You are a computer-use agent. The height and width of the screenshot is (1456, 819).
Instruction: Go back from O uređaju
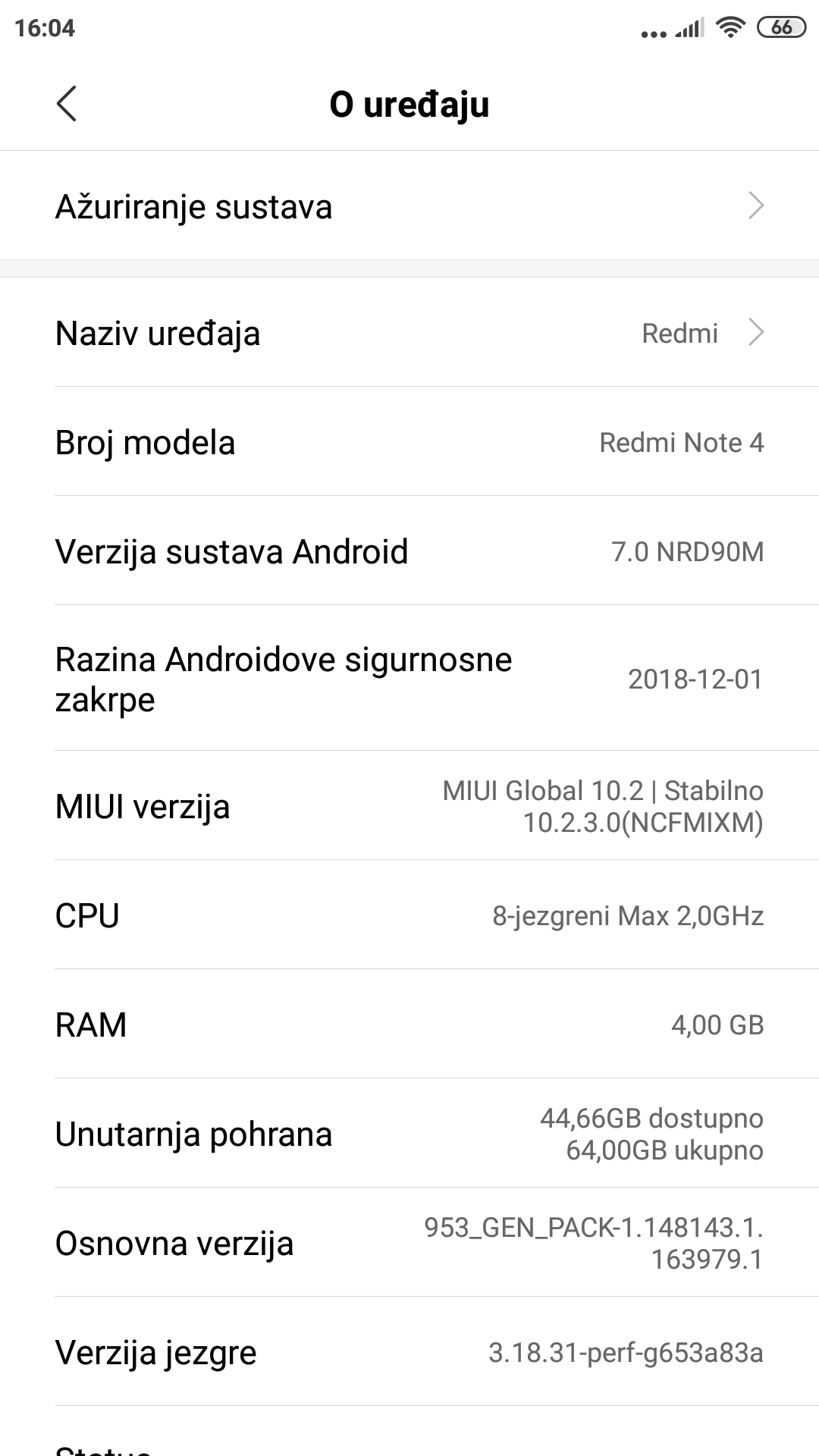67,104
